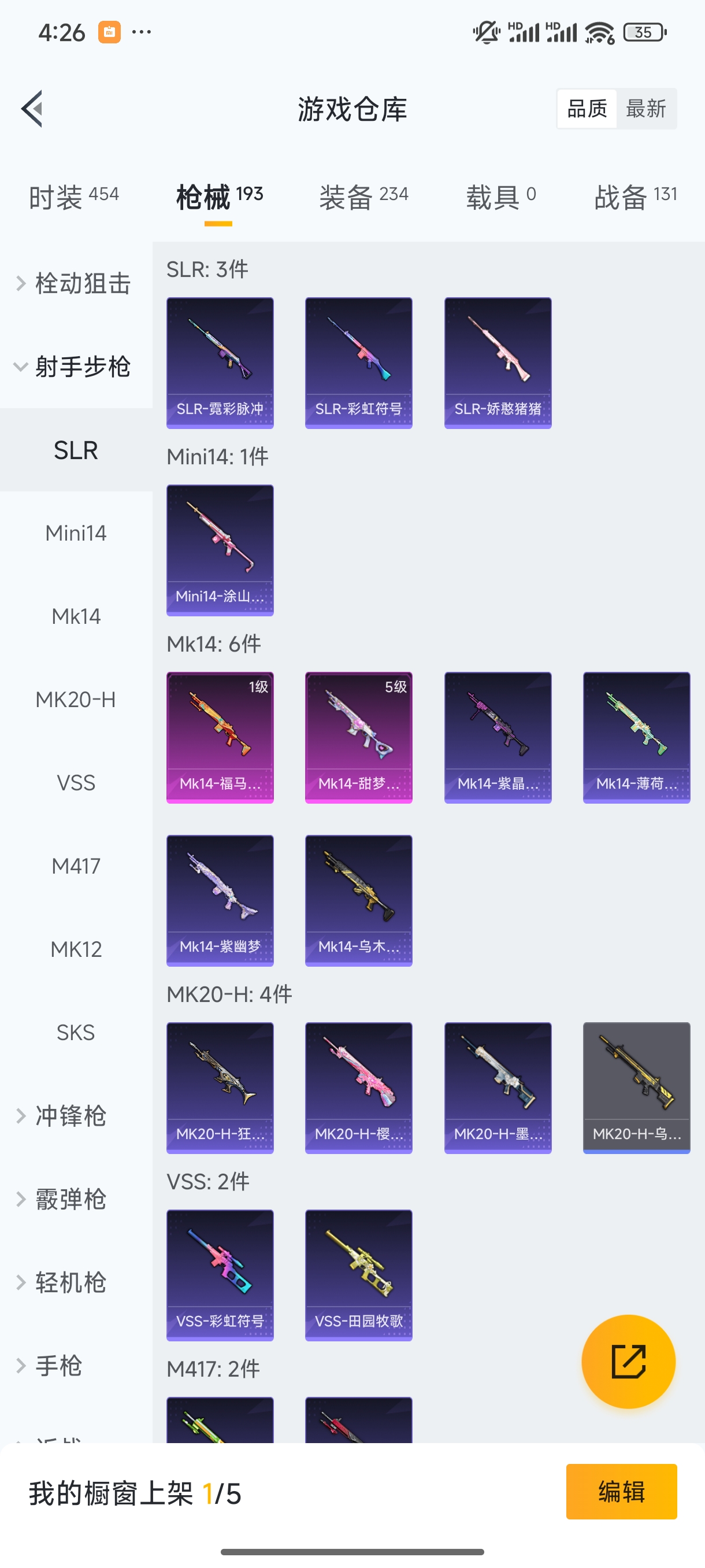Open the Mk14-紫幽梦 skin card
Viewport: 705px width, 1568px height.
pyautogui.click(x=220, y=900)
